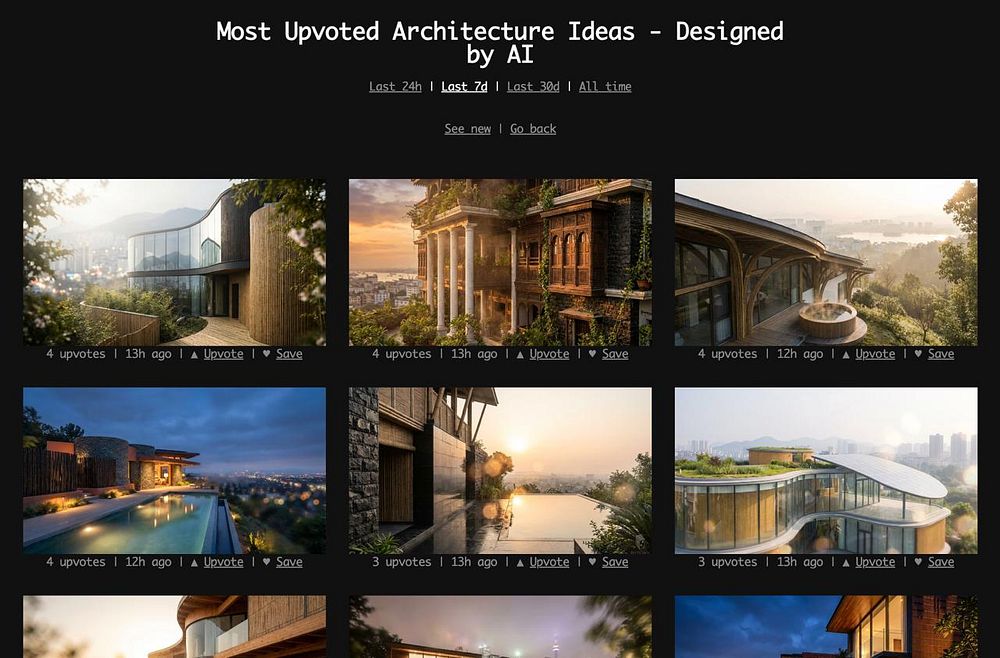Show the All time ranking
Viewport: 1000px width, 658px height.
[605, 87]
